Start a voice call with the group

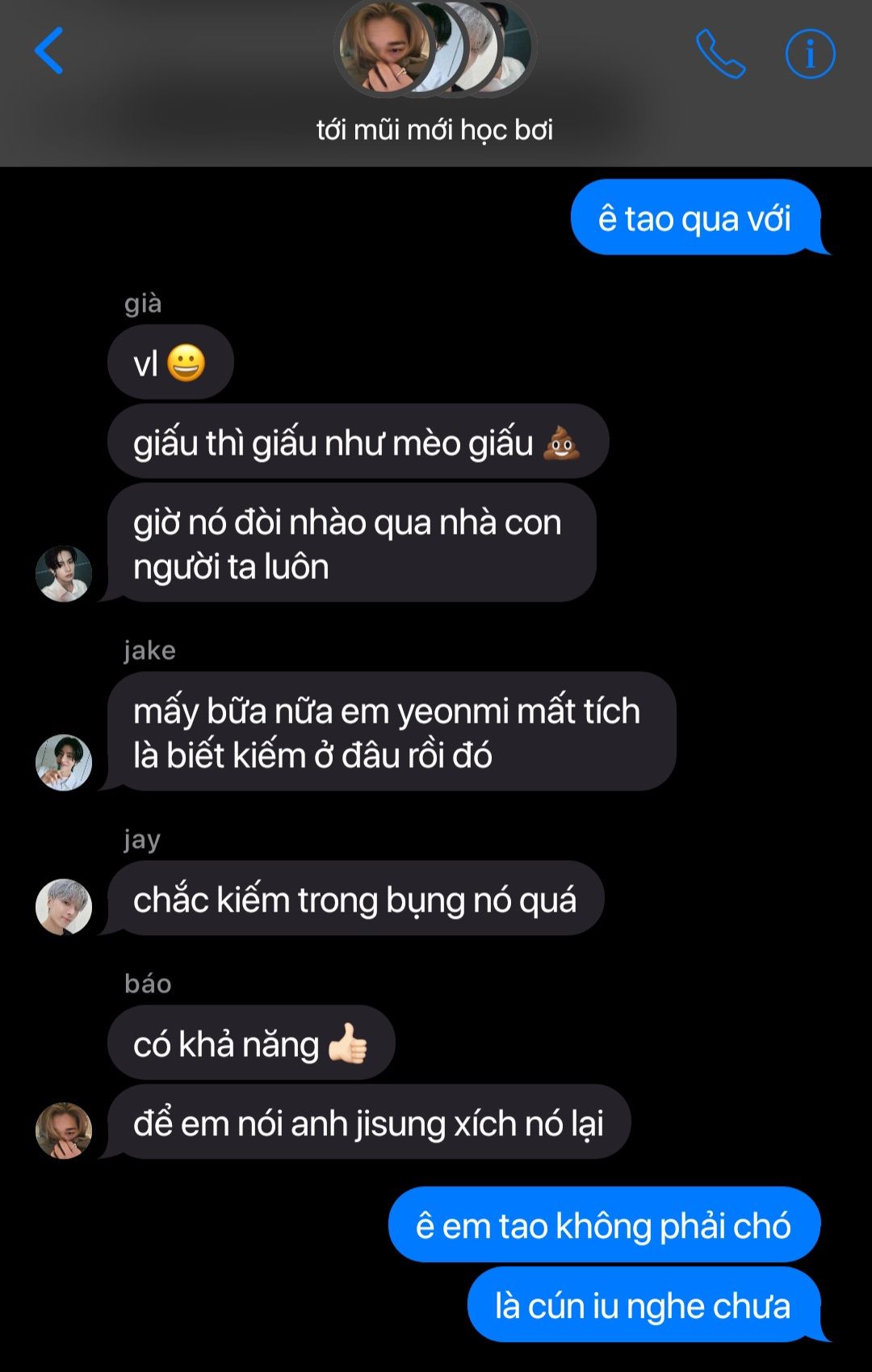(x=720, y=54)
